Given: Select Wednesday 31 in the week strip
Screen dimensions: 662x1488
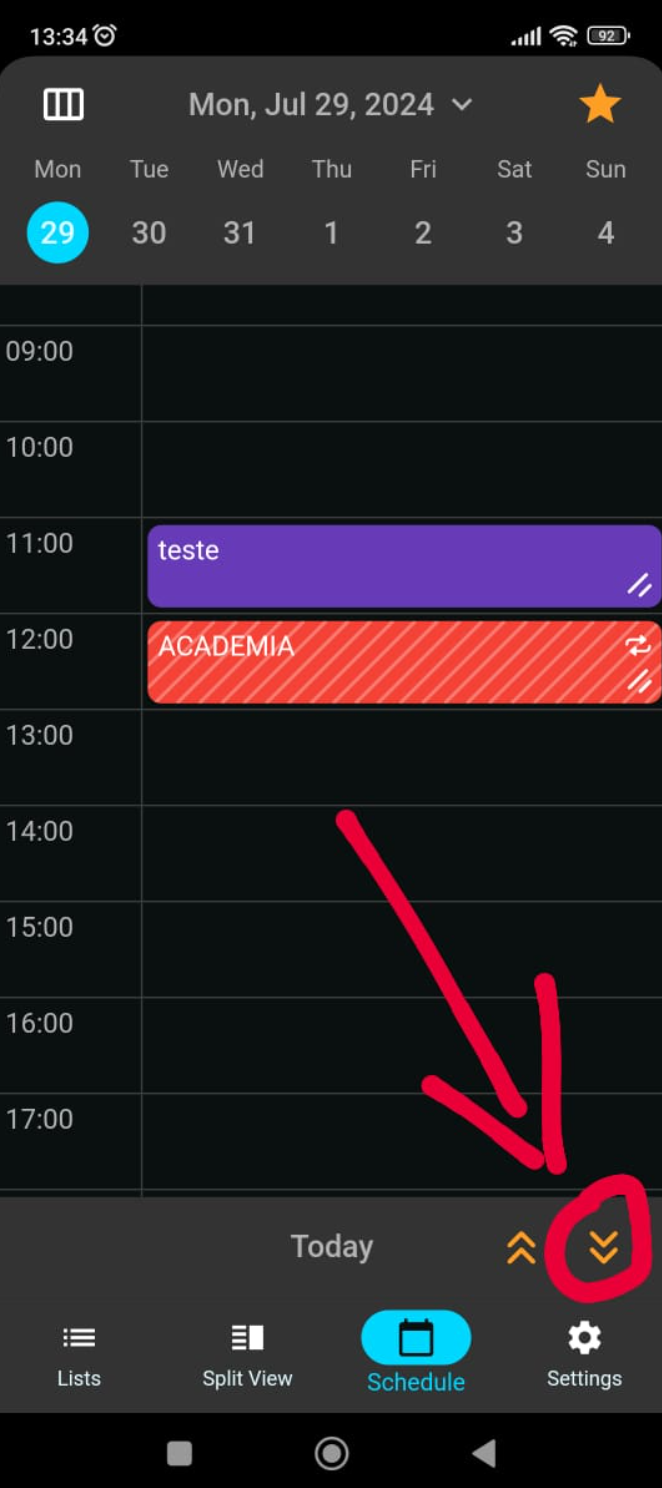Looking at the screenshot, I should 240,232.
